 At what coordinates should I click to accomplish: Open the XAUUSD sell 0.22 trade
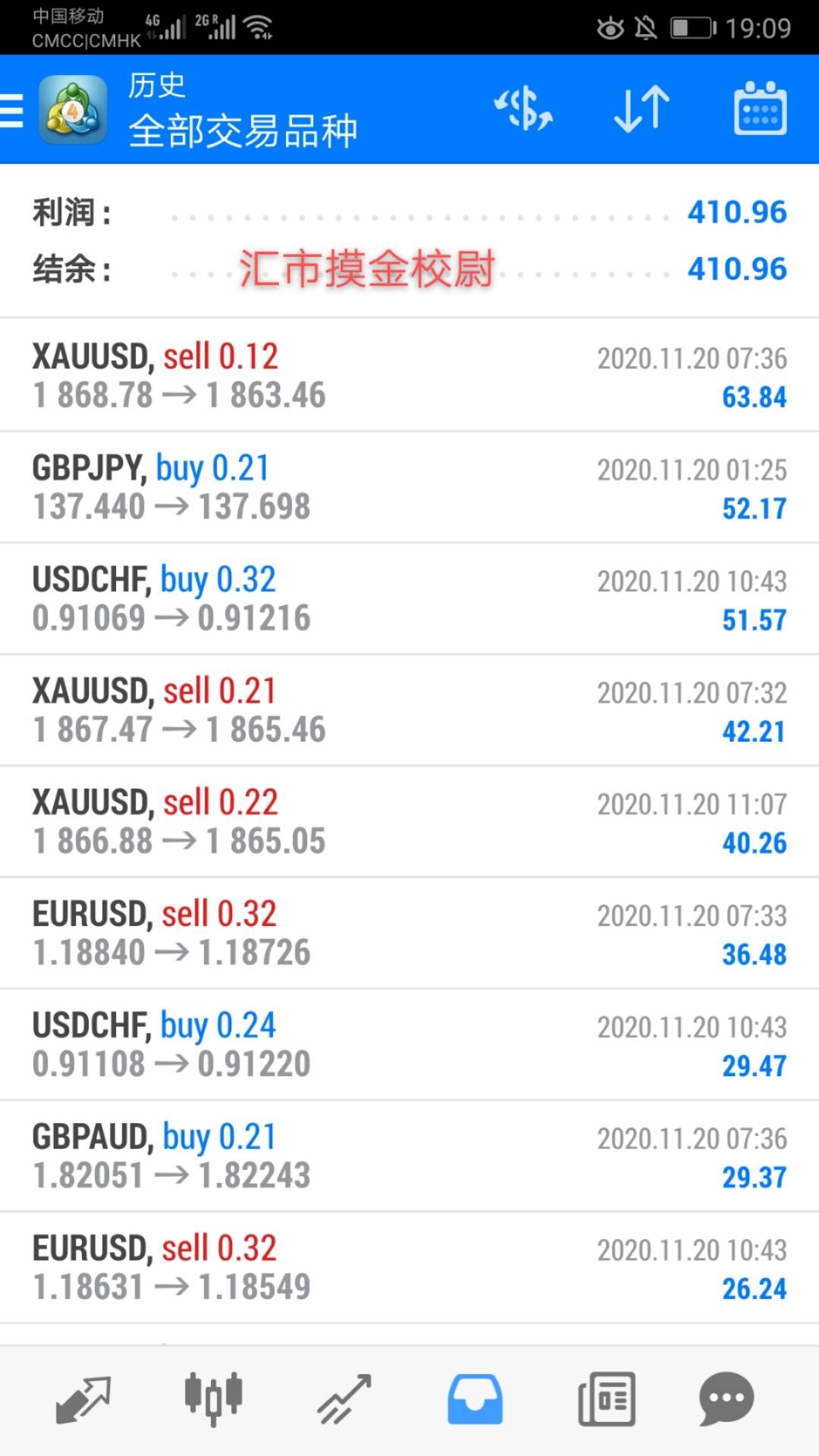click(x=409, y=822)
